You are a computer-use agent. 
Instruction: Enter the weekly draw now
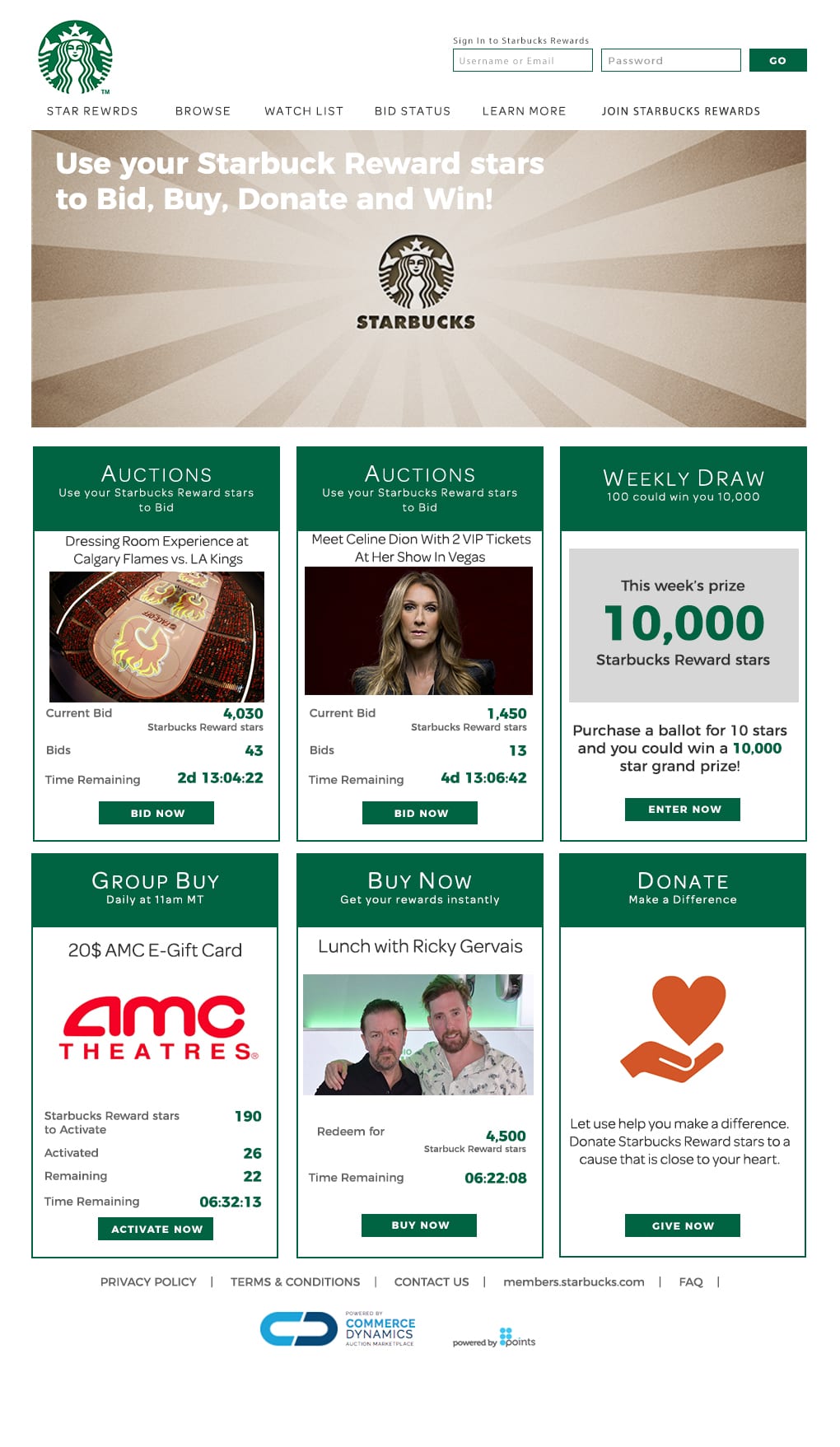683,810
